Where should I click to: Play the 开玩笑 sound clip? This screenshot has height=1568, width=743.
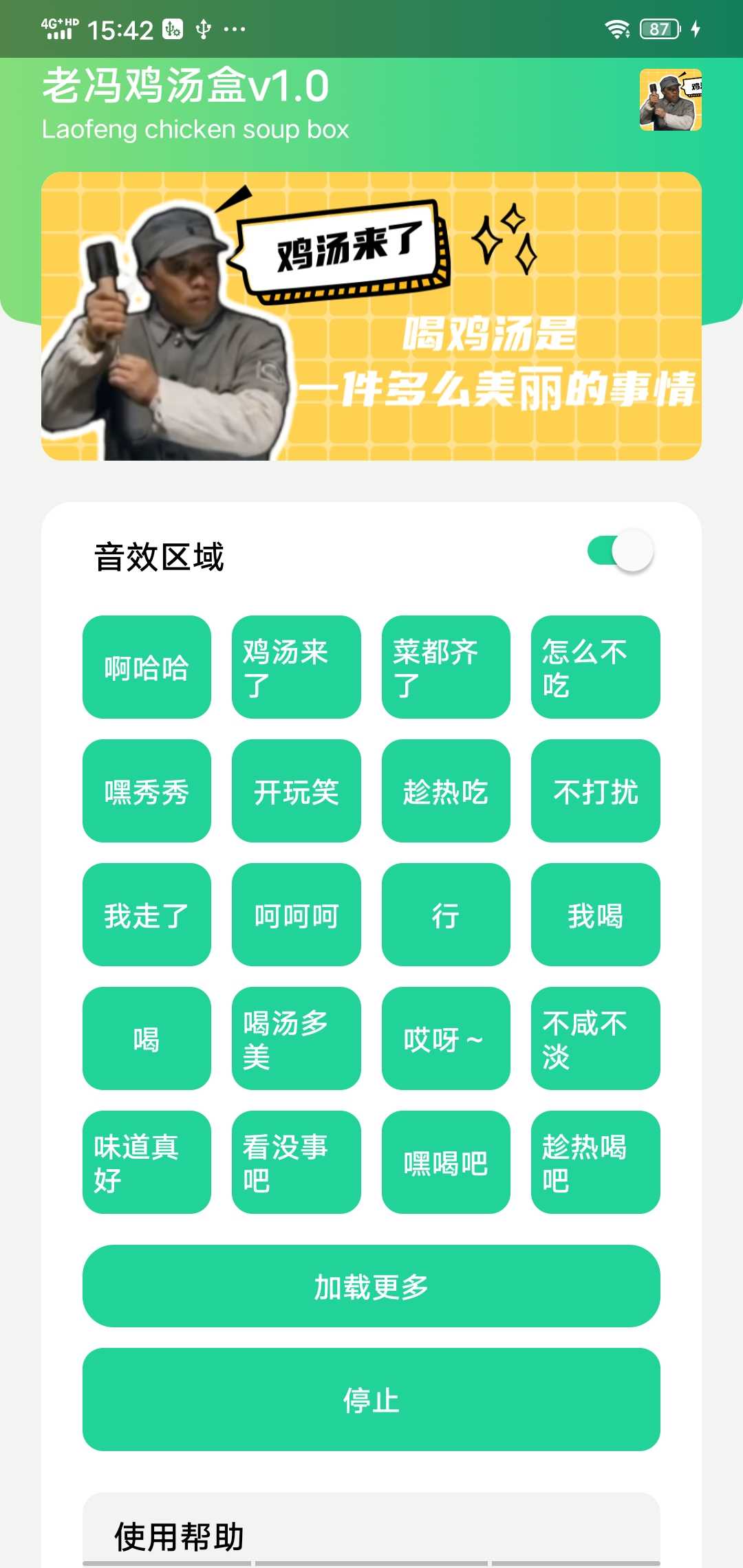click(297, 791)
